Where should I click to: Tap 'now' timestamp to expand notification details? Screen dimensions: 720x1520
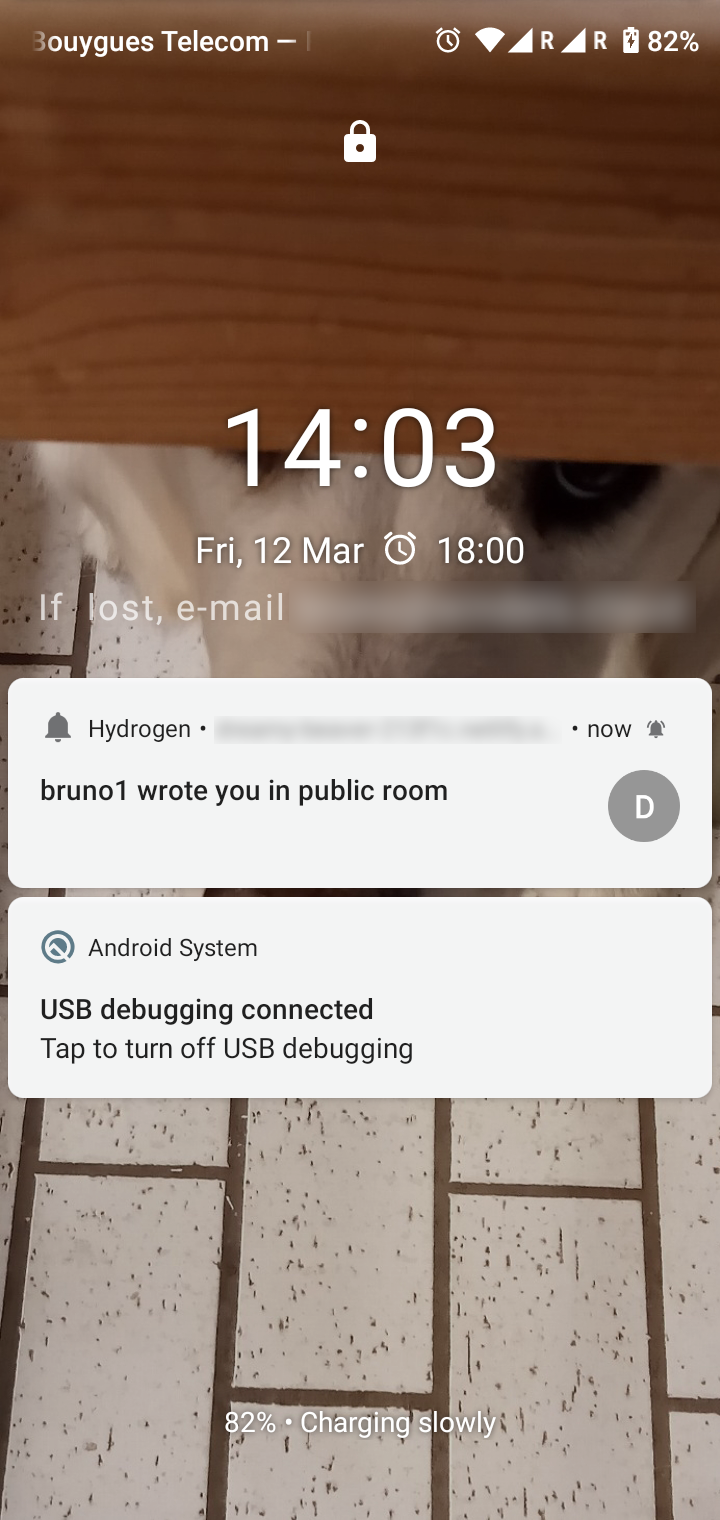point(609,729)
